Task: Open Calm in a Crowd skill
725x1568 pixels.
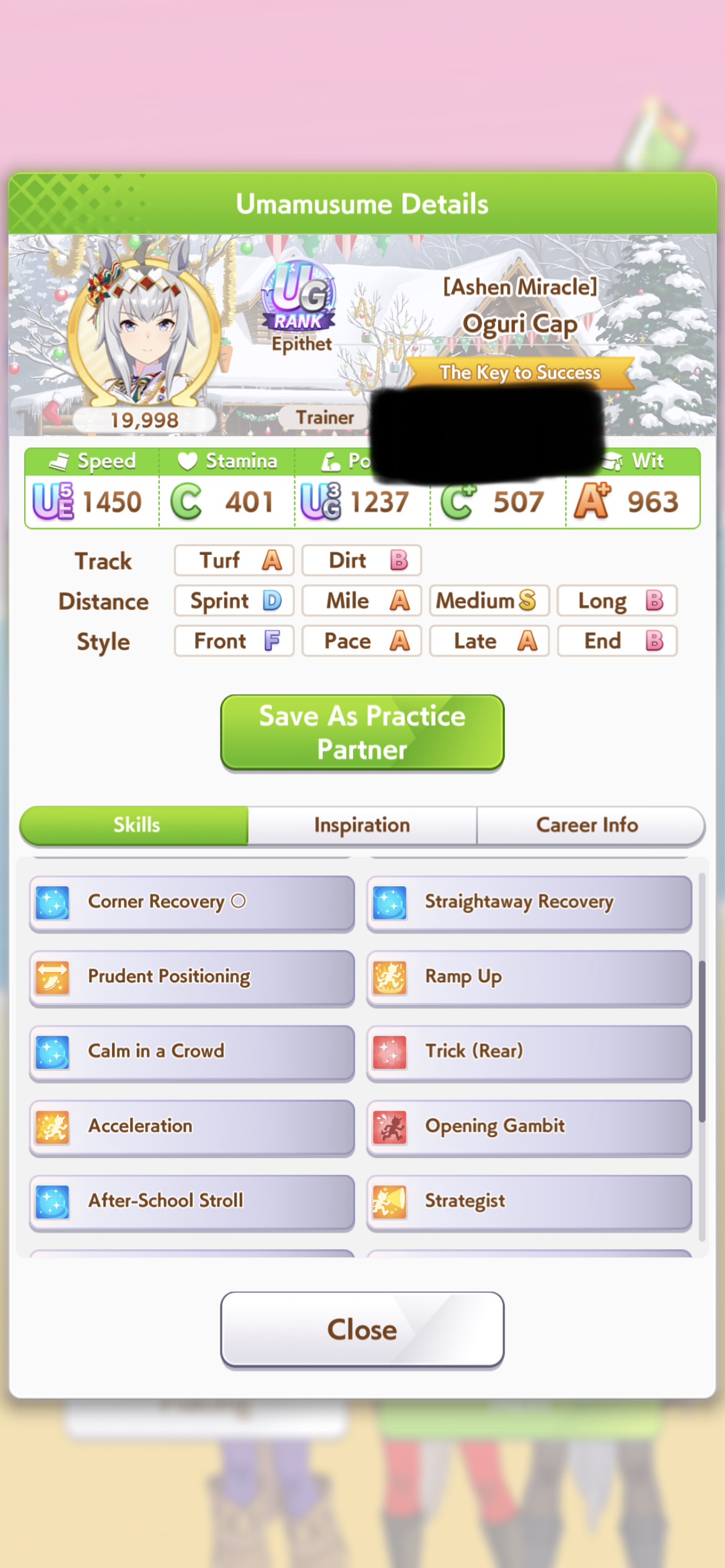Action: point(191,1053)
